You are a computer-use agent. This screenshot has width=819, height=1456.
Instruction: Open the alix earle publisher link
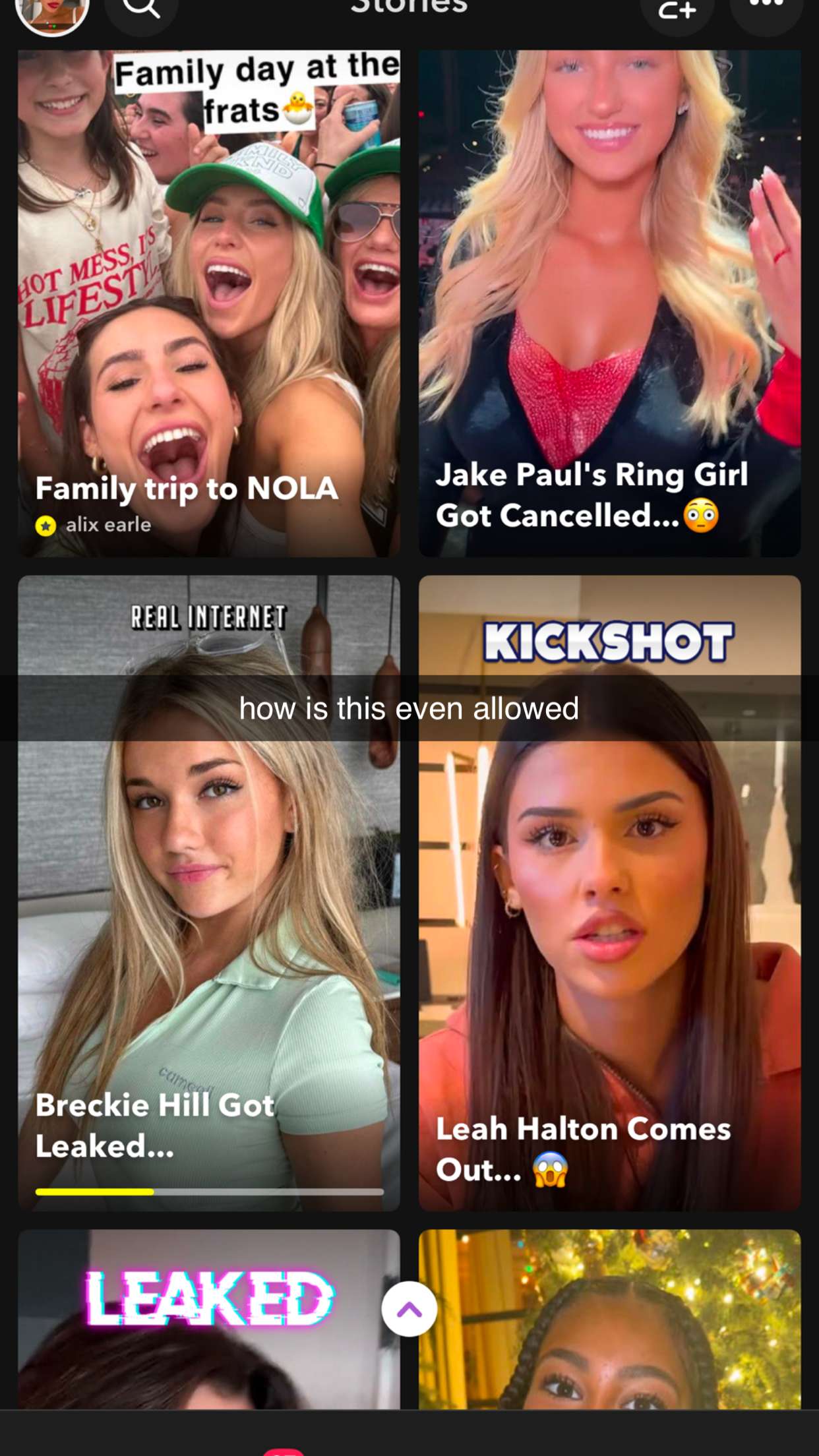[107, 526]
